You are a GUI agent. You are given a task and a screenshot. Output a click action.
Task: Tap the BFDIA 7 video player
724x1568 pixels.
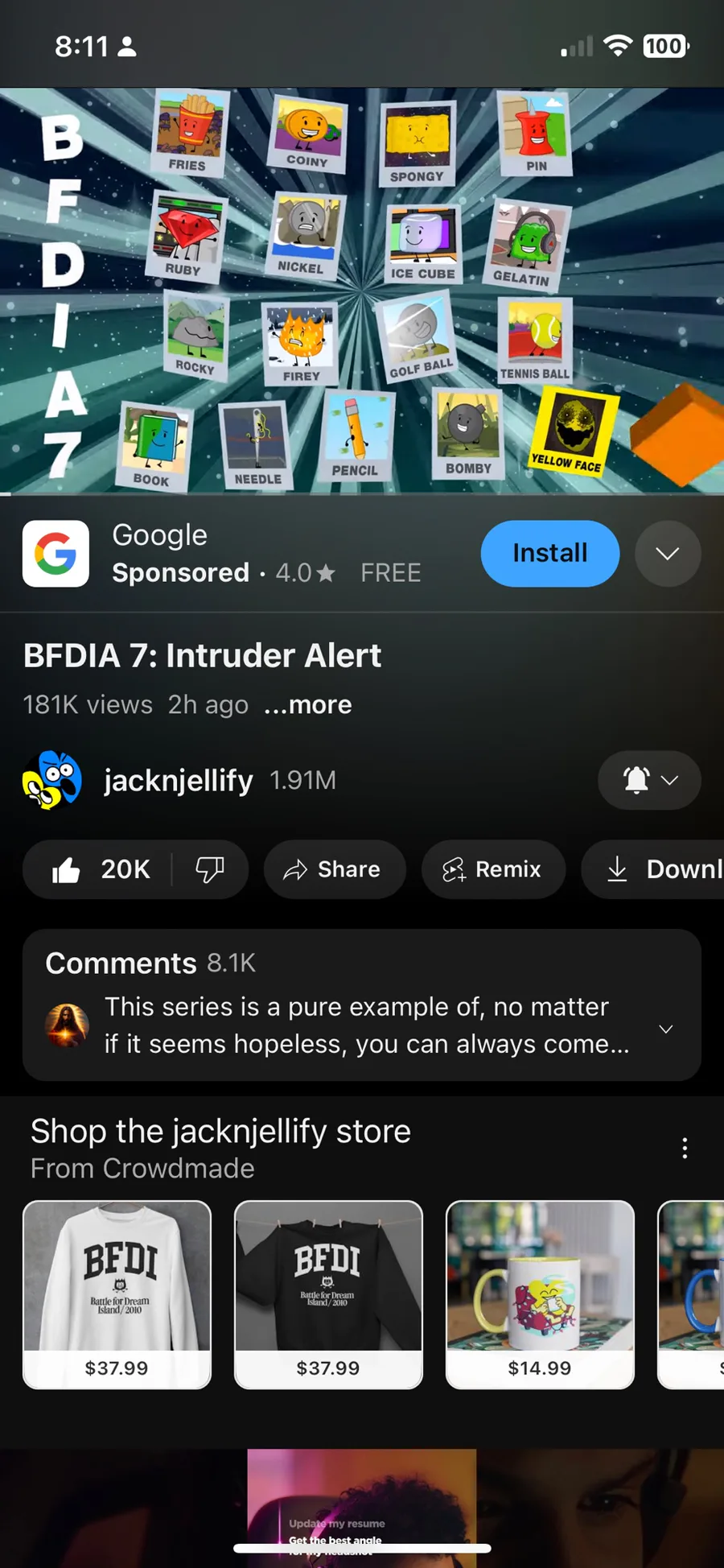coord(362,290)
